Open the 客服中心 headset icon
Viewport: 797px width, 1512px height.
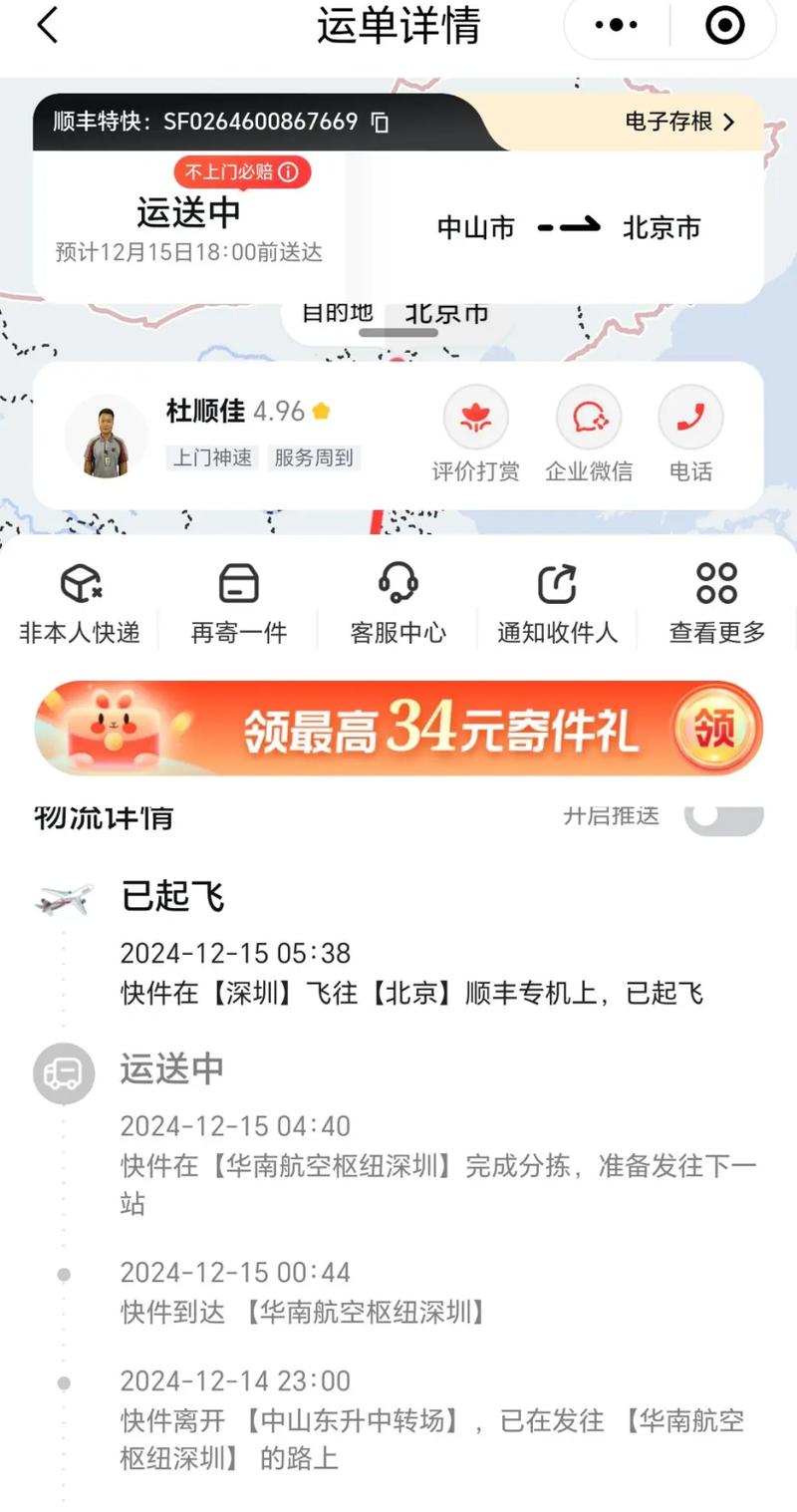pos(398,583)
